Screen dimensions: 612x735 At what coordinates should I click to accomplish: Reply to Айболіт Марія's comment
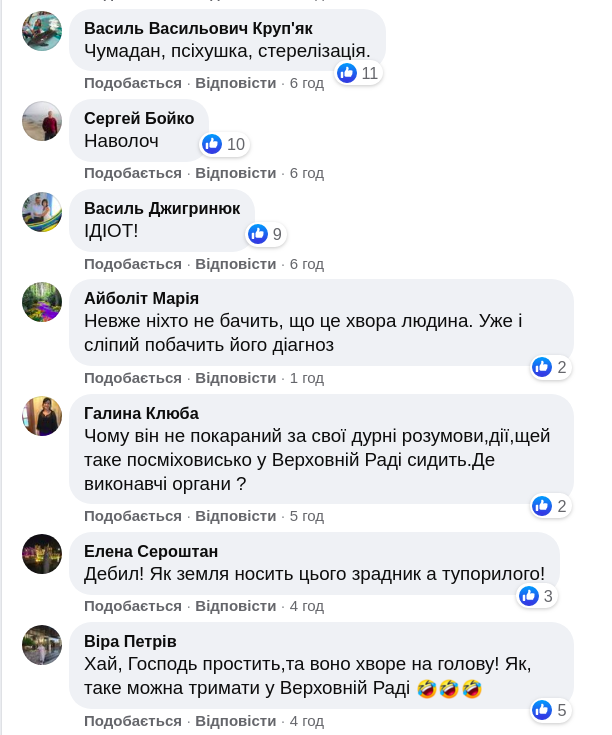click(x=235, y=378)
